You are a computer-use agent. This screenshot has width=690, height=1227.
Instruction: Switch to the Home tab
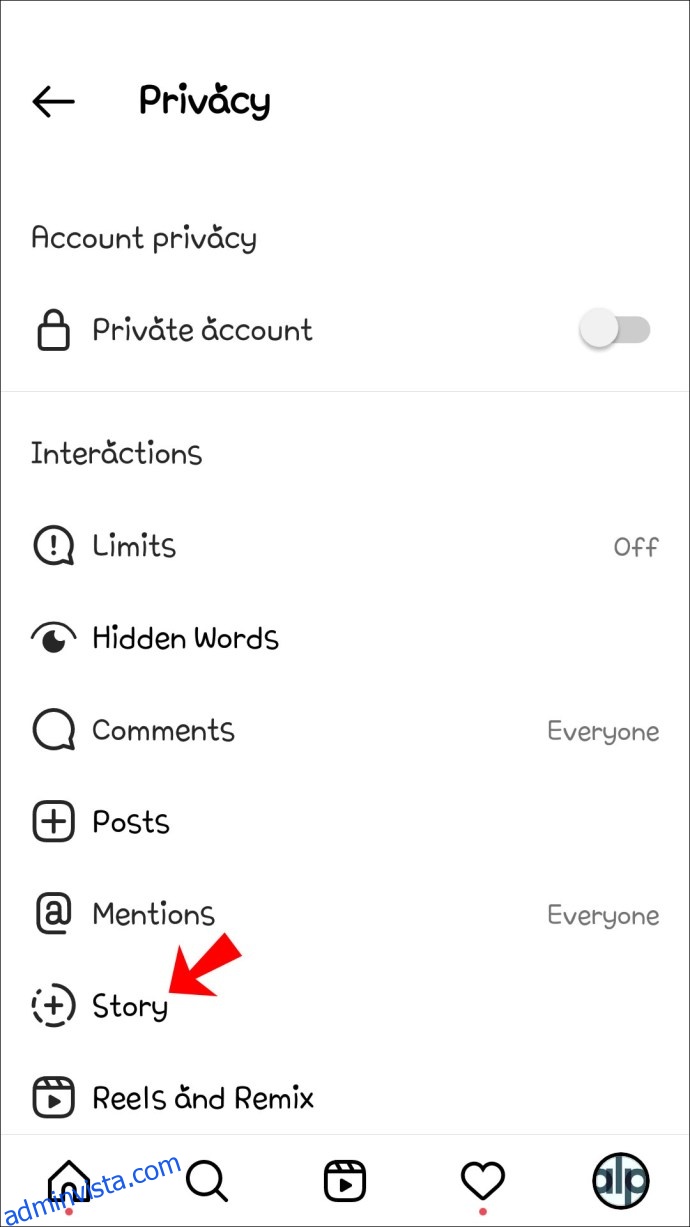[x=69, y=1181]
